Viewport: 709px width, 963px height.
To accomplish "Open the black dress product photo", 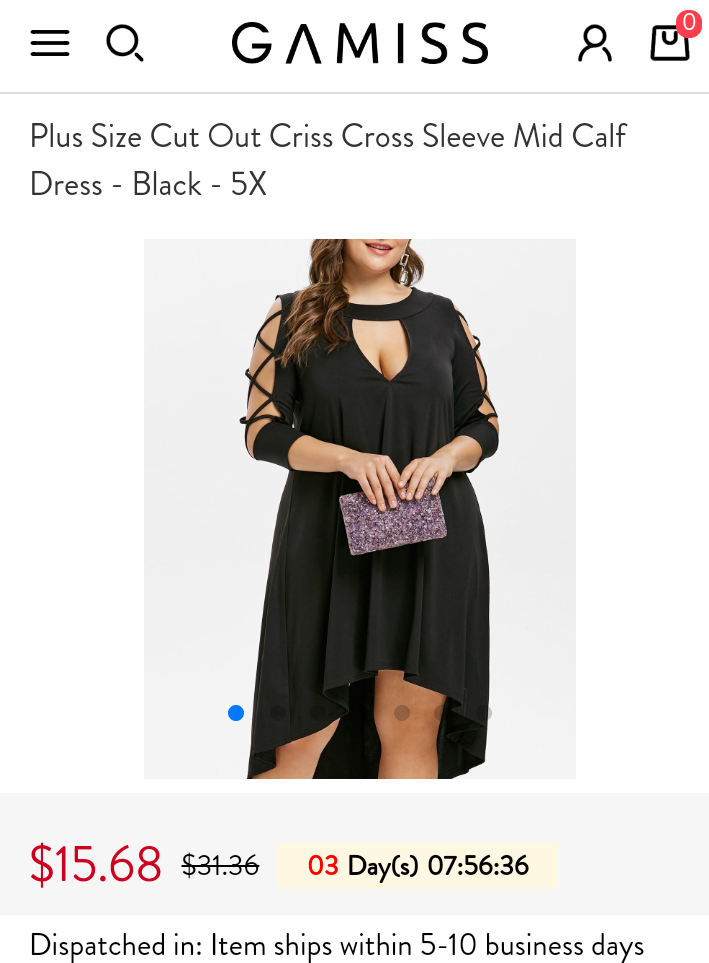I will pyautogui.click(x=360, y=509).
